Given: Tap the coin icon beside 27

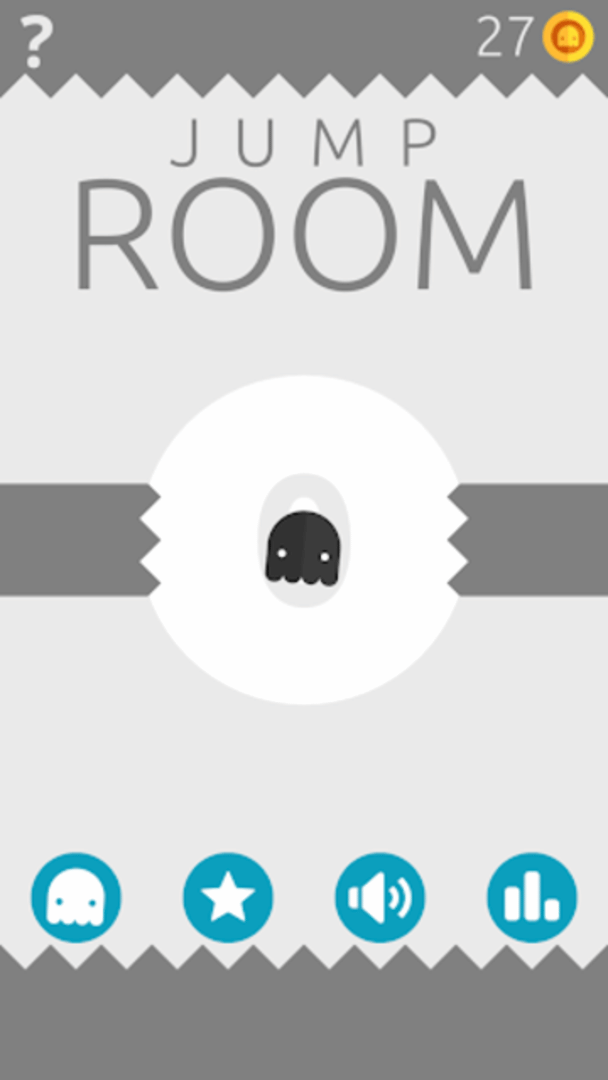Looking at the screenshot, I should [x=568, y=38].
